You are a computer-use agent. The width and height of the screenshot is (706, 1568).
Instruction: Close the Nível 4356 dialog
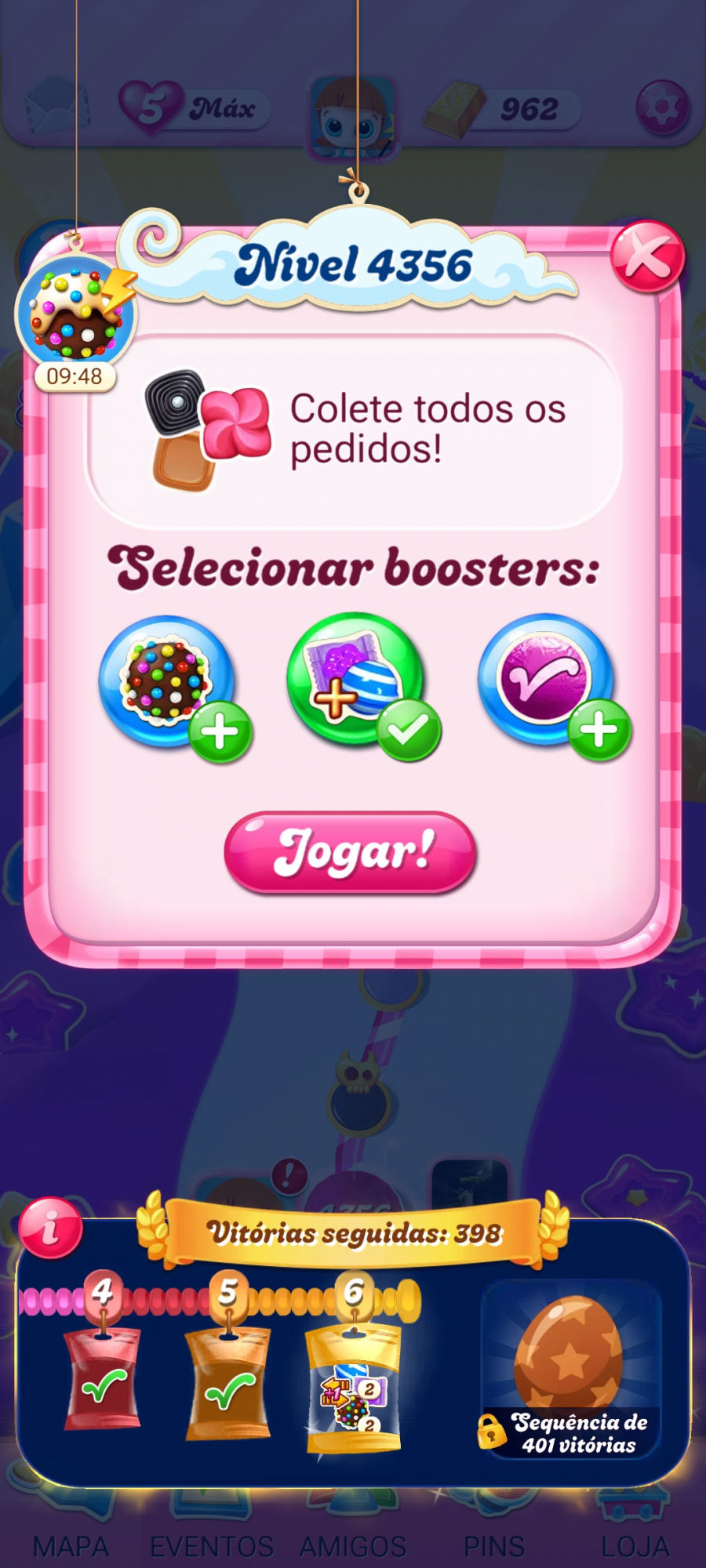point(647,256)
